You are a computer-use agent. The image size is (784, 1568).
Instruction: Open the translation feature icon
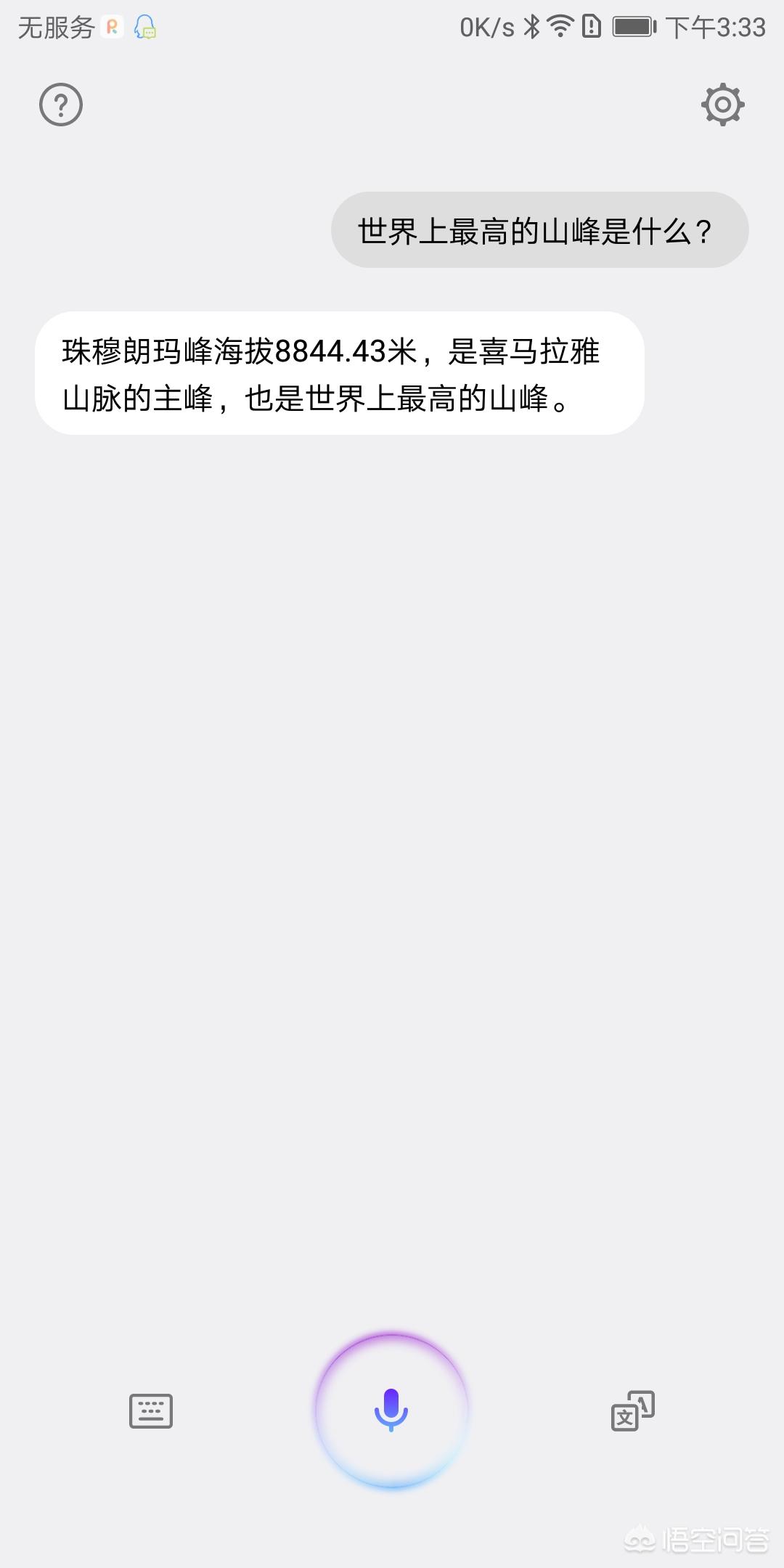coord(632,1410)
